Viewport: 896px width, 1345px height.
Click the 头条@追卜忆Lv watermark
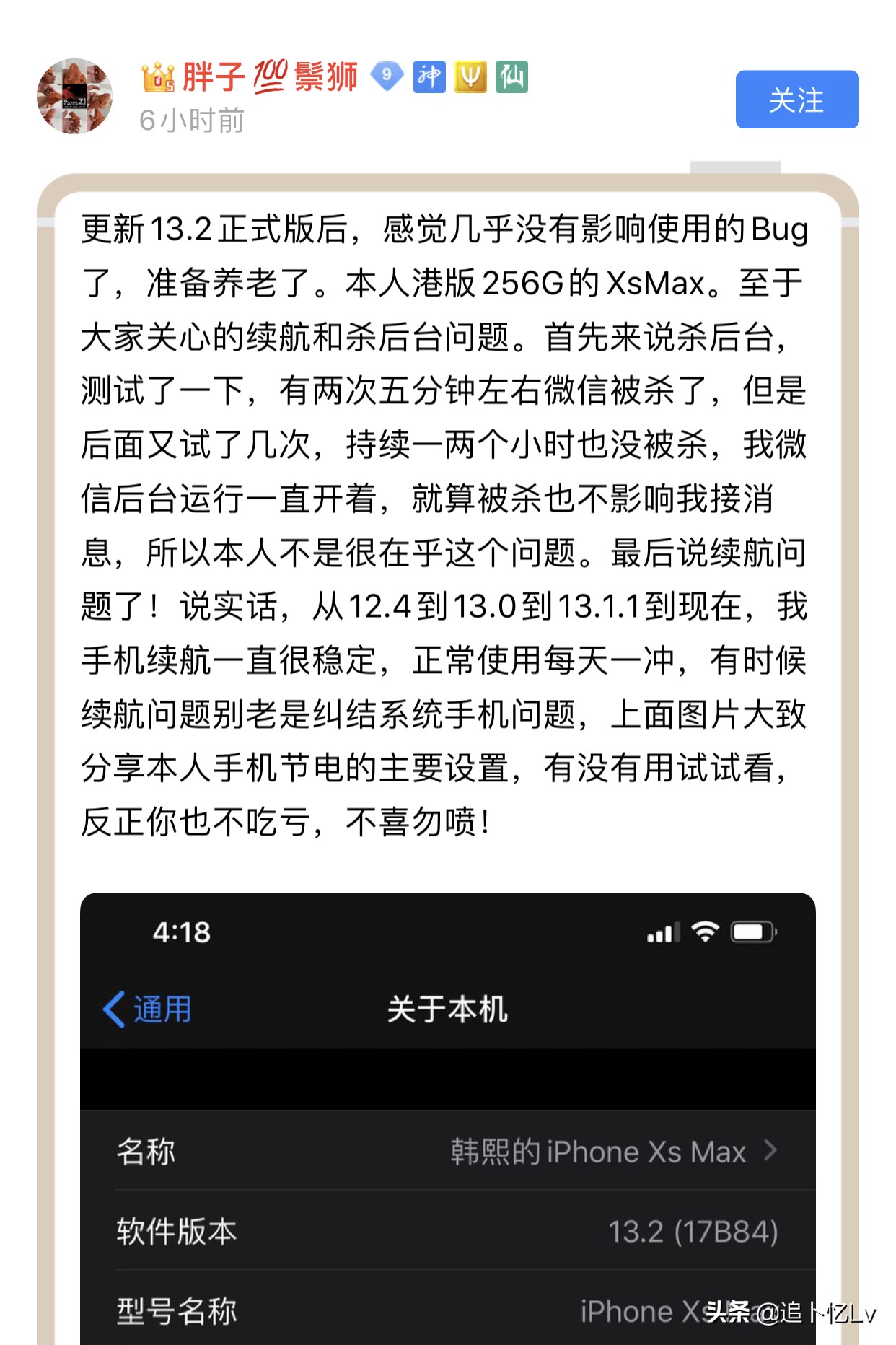785,1313
